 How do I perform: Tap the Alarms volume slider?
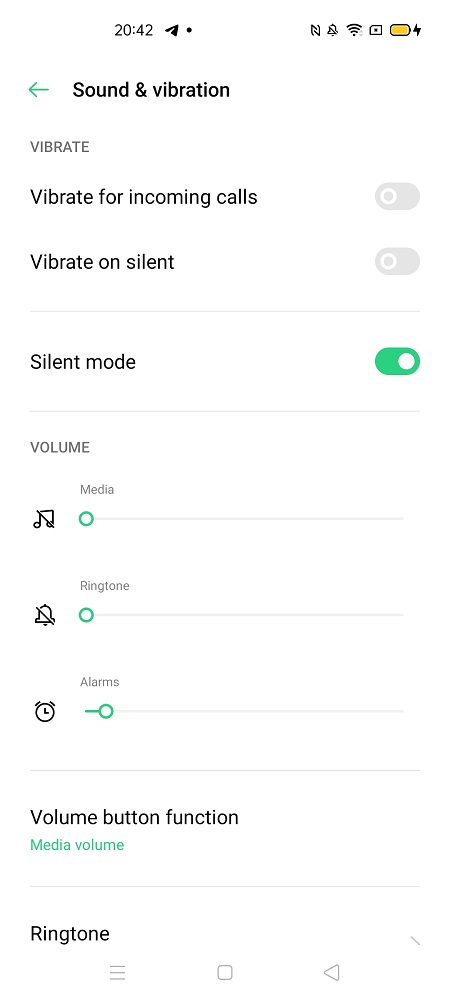coord(242,710)
